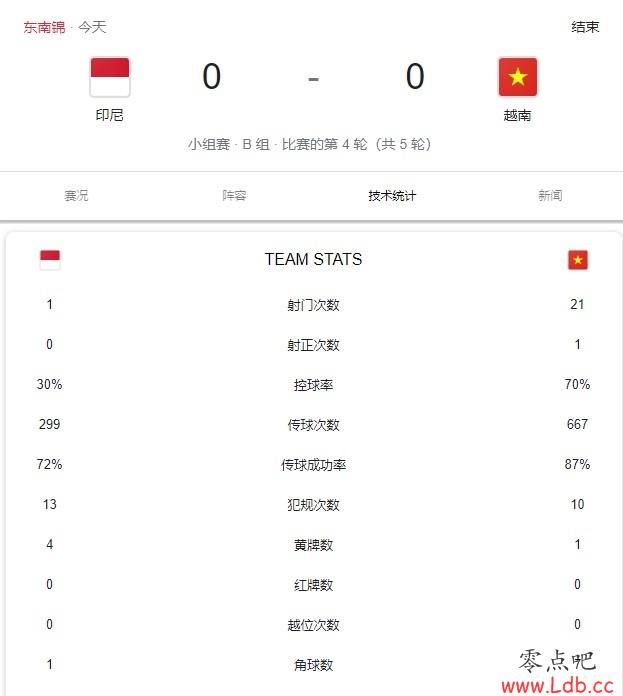This screenshot has width=623, height=696.
Task: Open the 东南锦 tournament link
Action: [45, 27]
